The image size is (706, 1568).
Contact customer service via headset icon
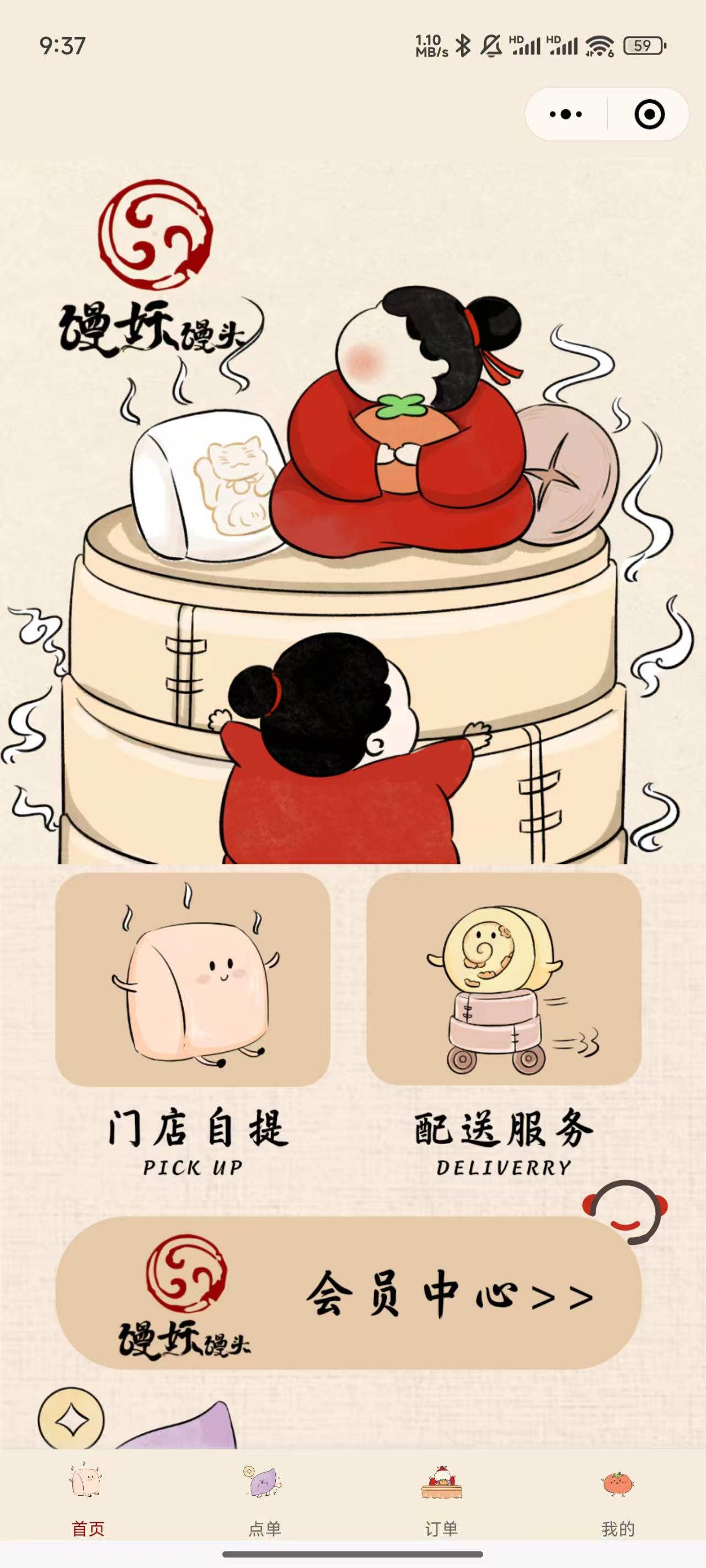(x=625, y=1211)
